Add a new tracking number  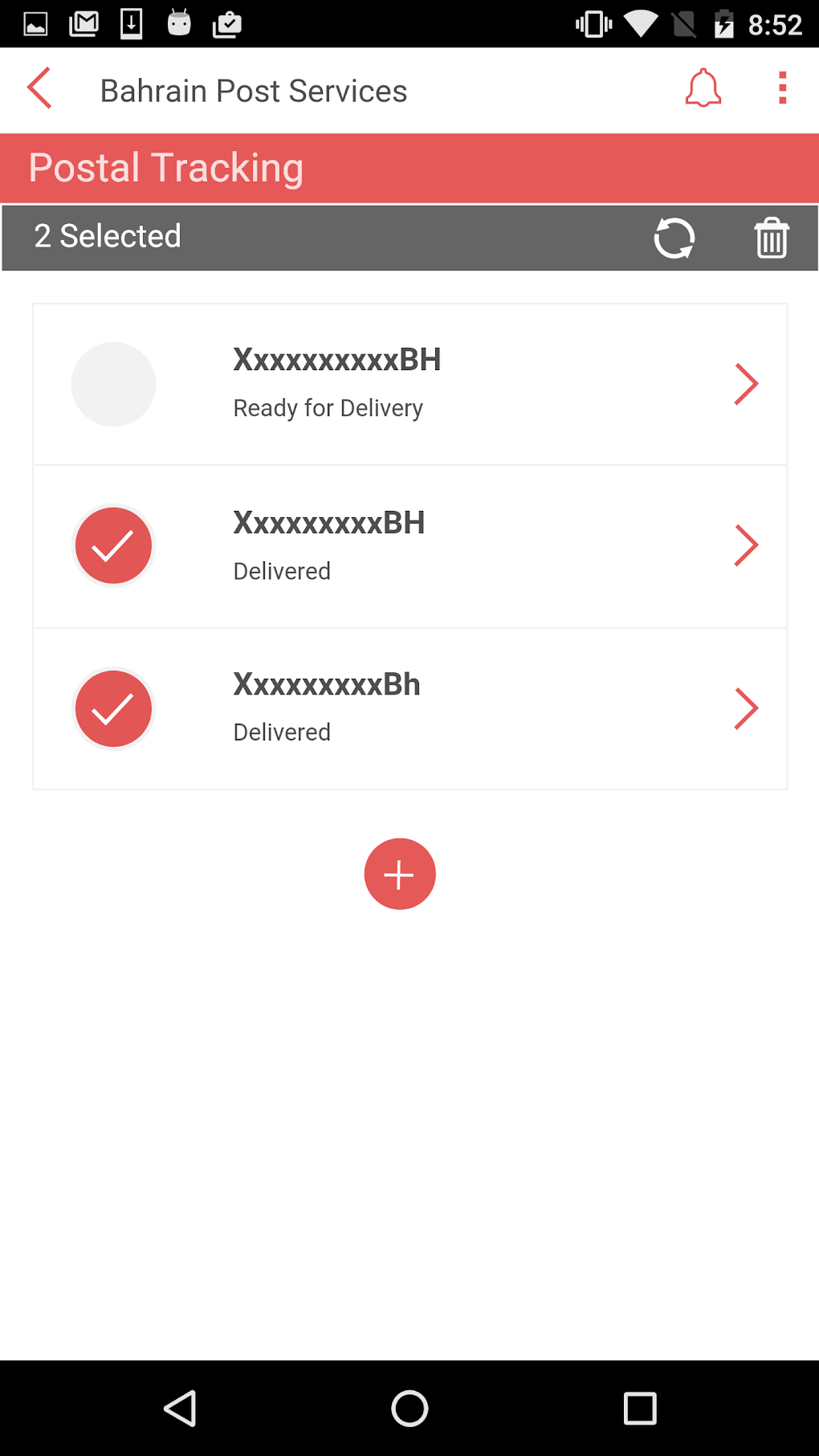click(400, 874)
